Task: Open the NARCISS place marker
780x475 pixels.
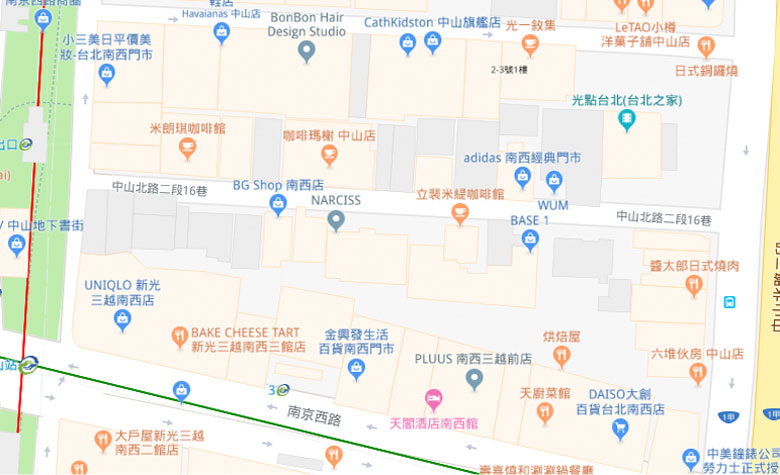Action: click(x=336, y=221)
